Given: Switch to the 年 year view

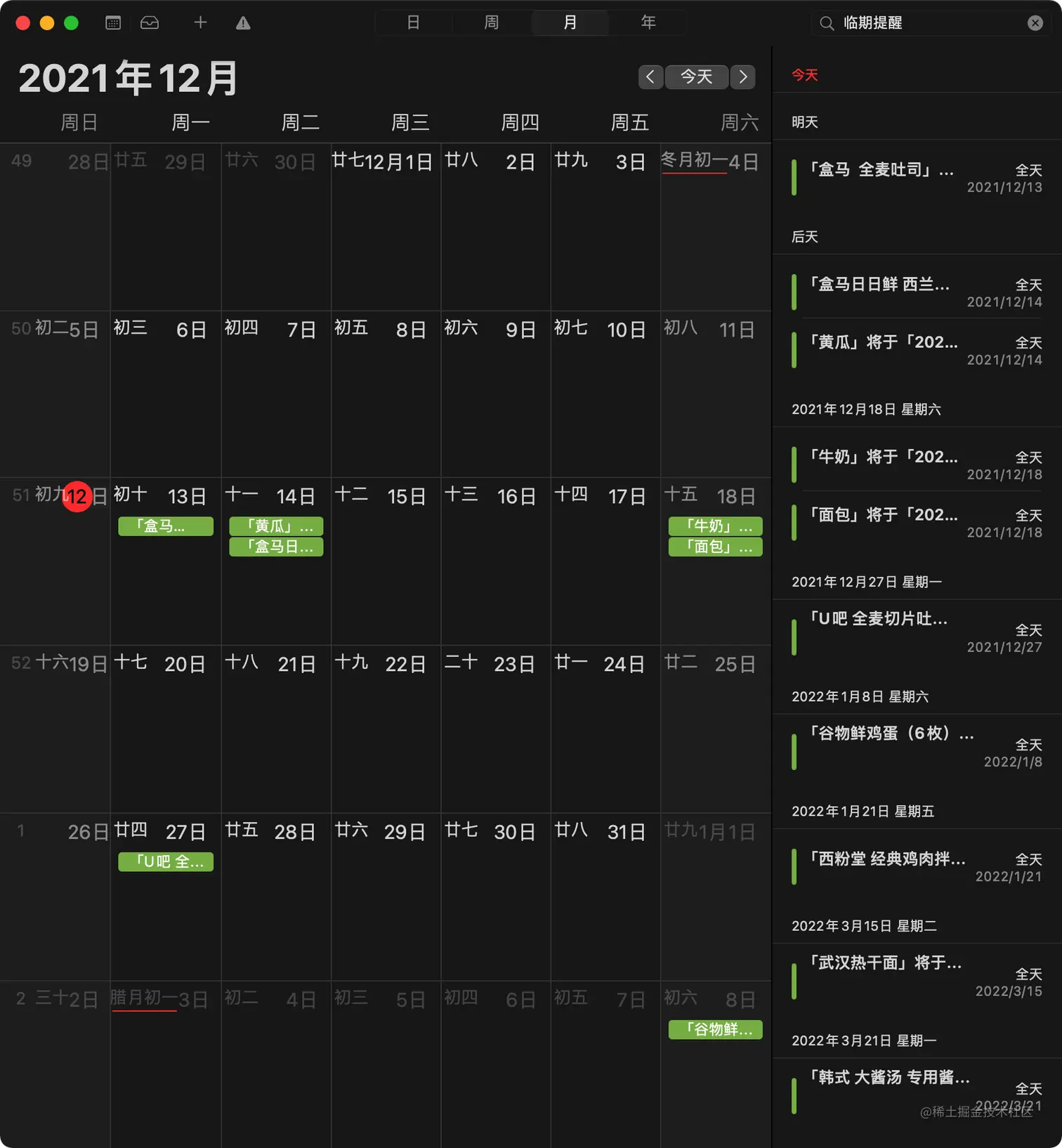Looking at the screenshot, I should (648, 23).
